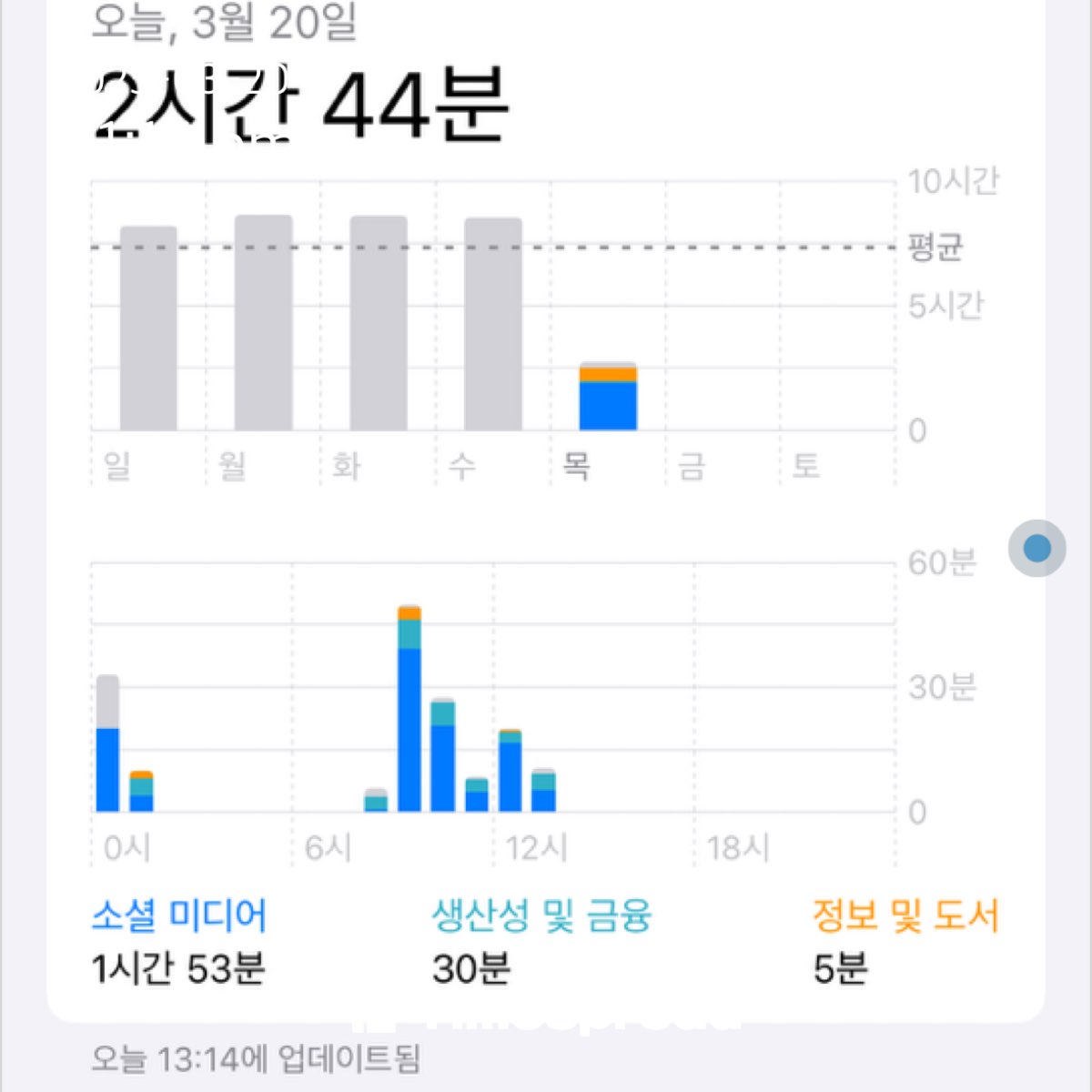Select the Monday (월) usage bar

264,322
